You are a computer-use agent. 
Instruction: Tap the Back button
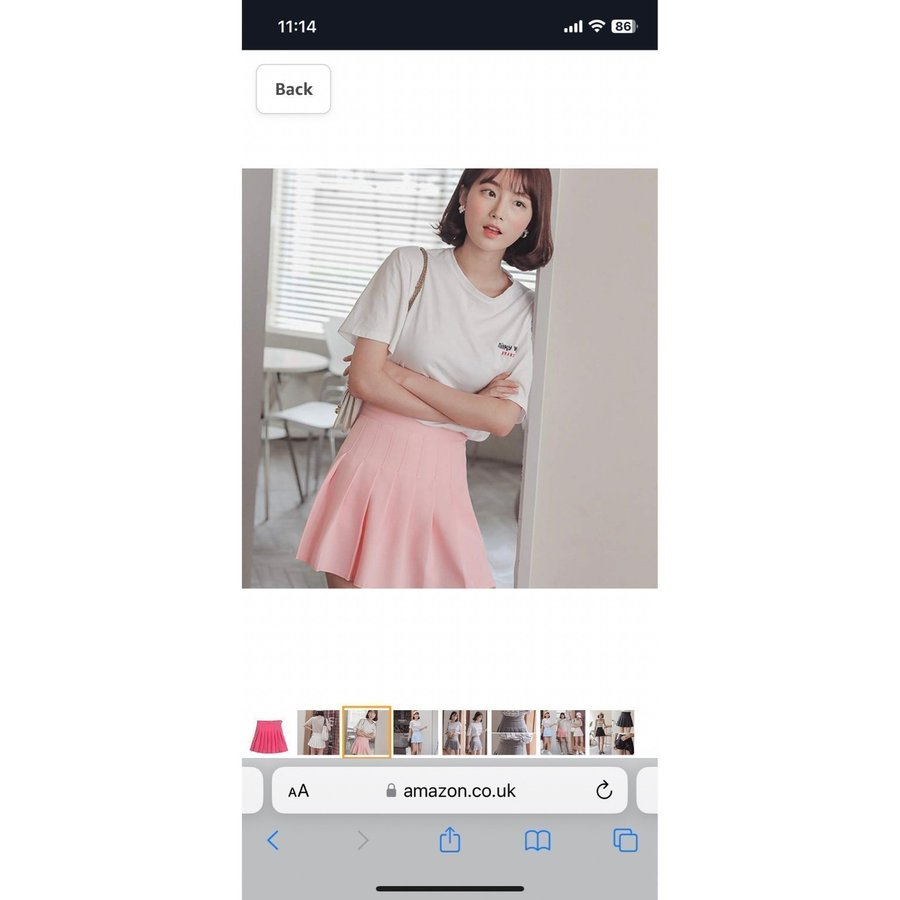click(x=293, y=89)
